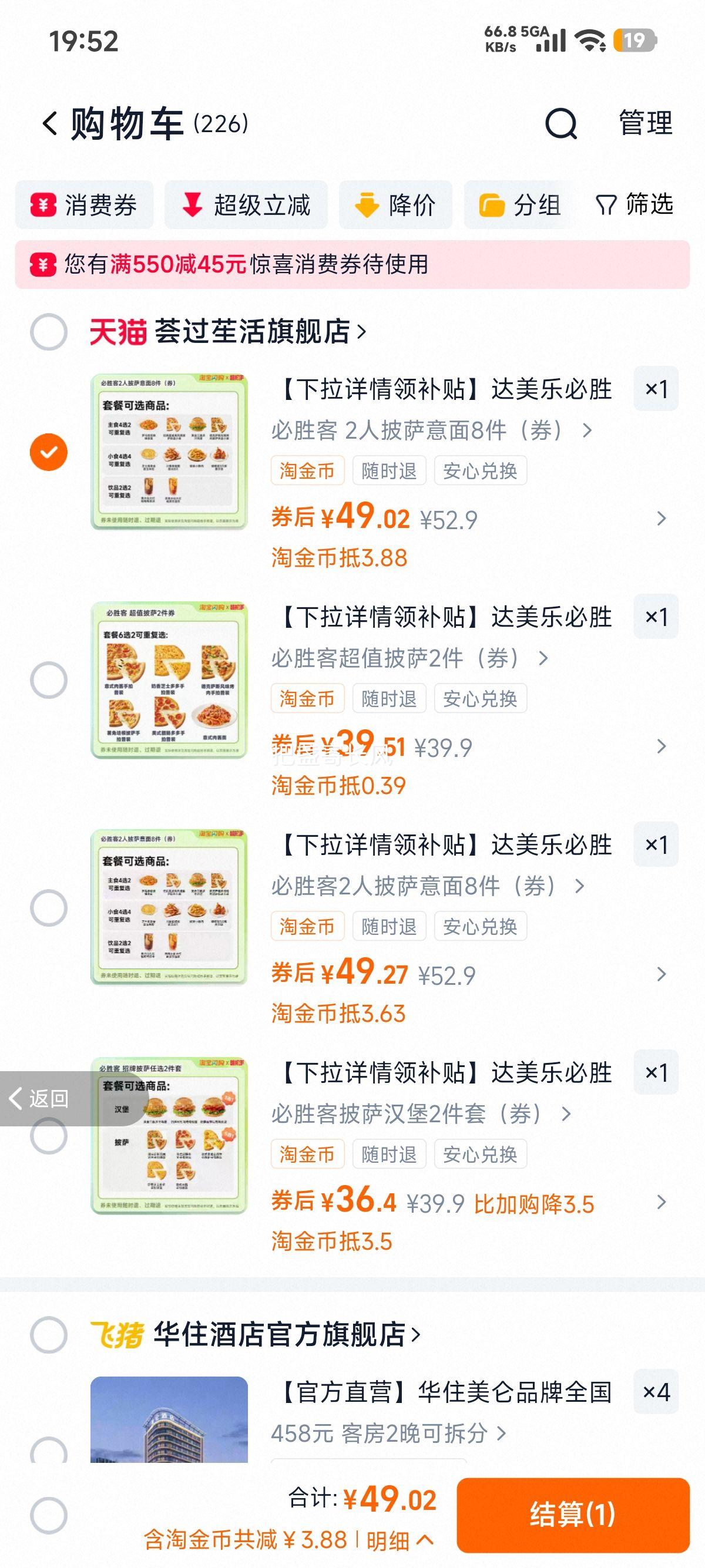
Task: Check the 天猫 荟过荃活旗舰店 store checkbox
Action: pos(49,329)
